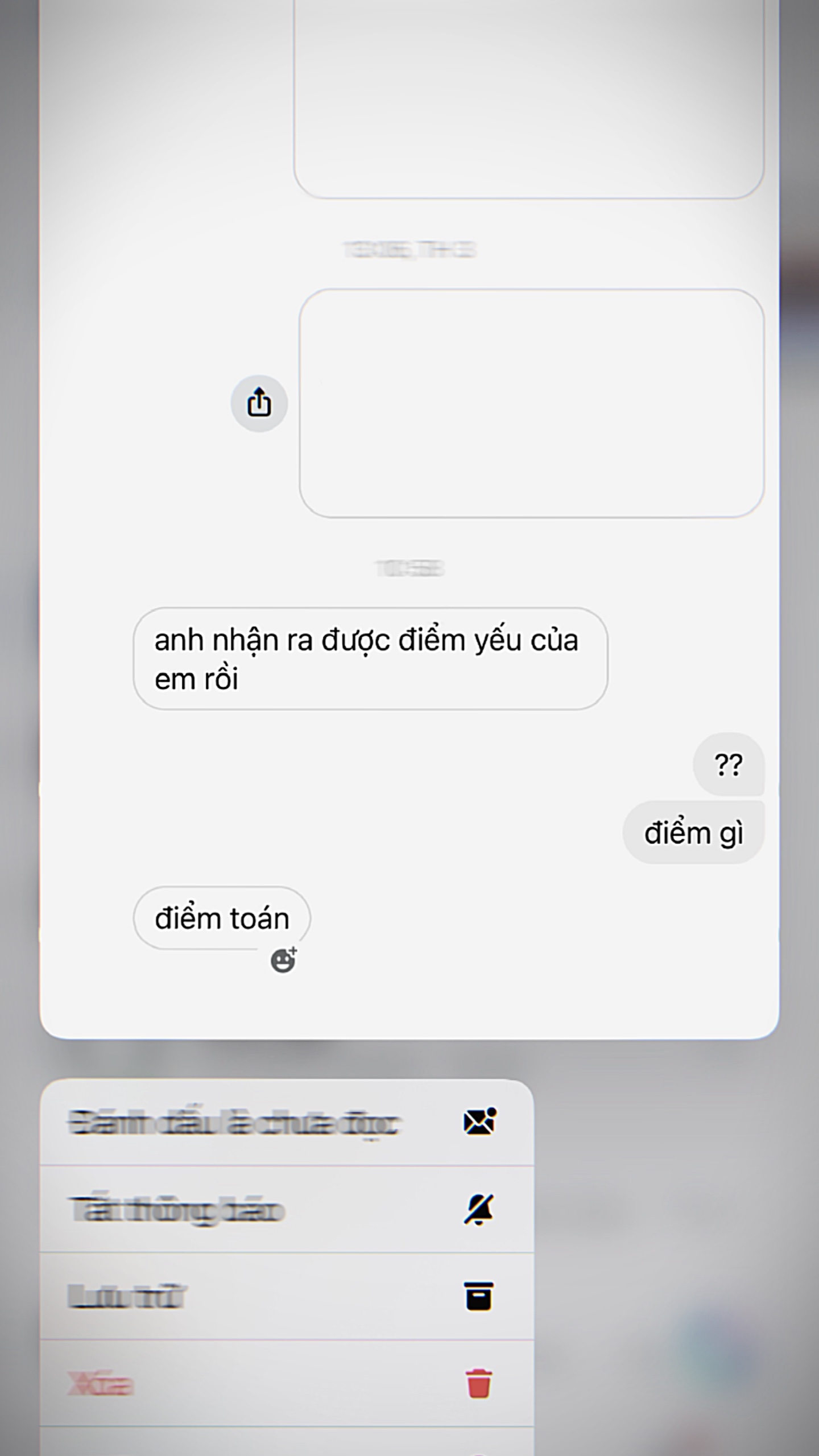The width and height of the screenshot is (819, 1456).
Task: Add emoji reaction to "điểm toán" message
Action: pyautogui.click(x=283, y=960)
